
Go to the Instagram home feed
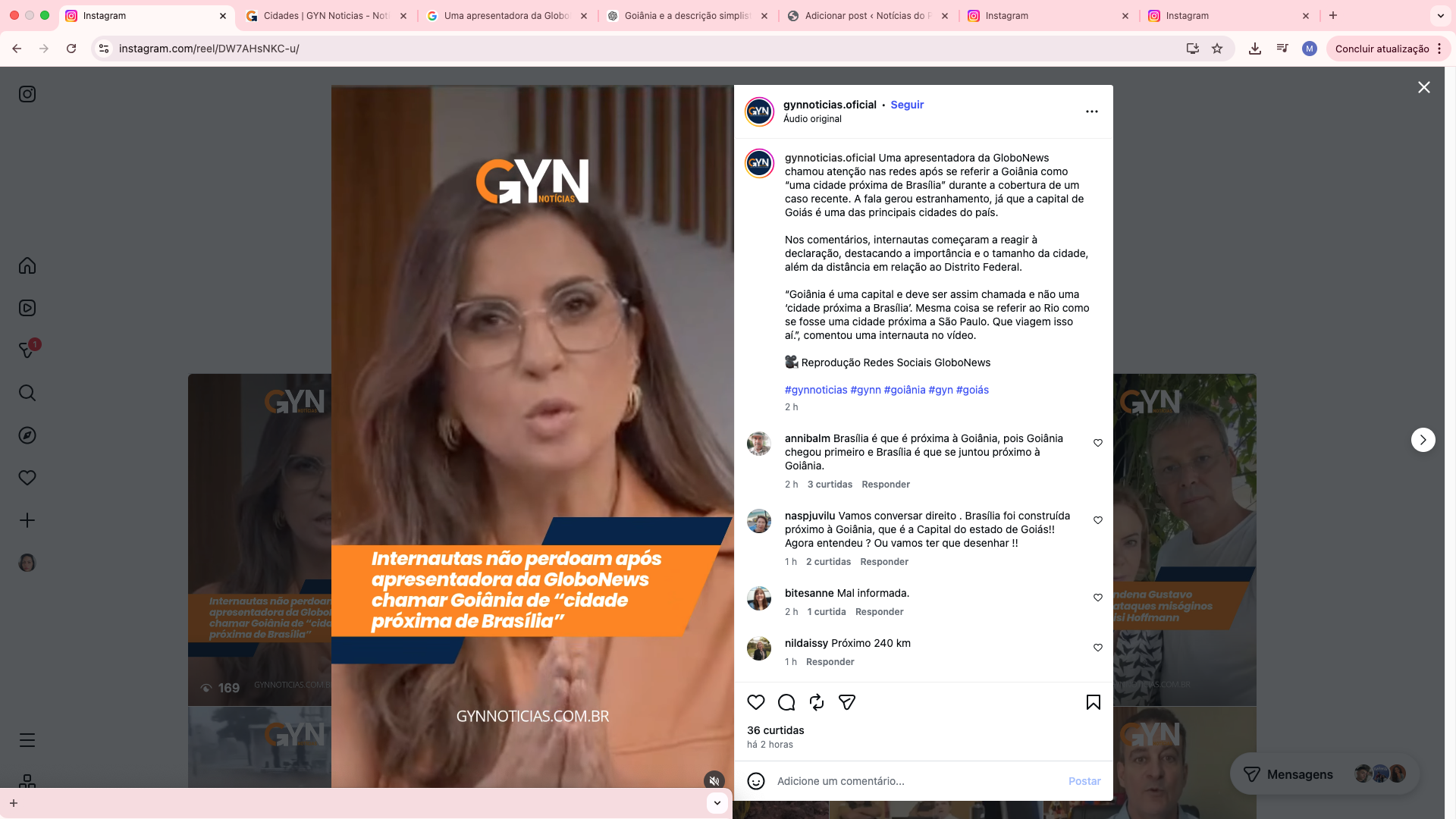click(27, 265)
